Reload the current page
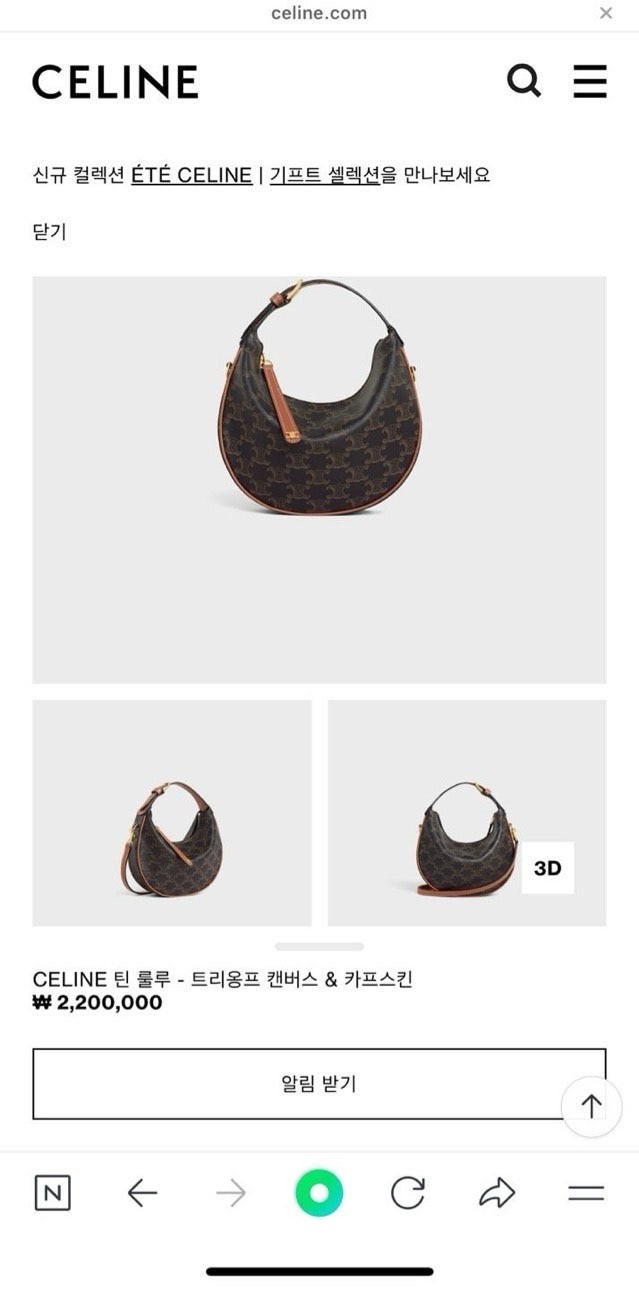This screenshot has height=1290, width=639. pos(408,1192)
